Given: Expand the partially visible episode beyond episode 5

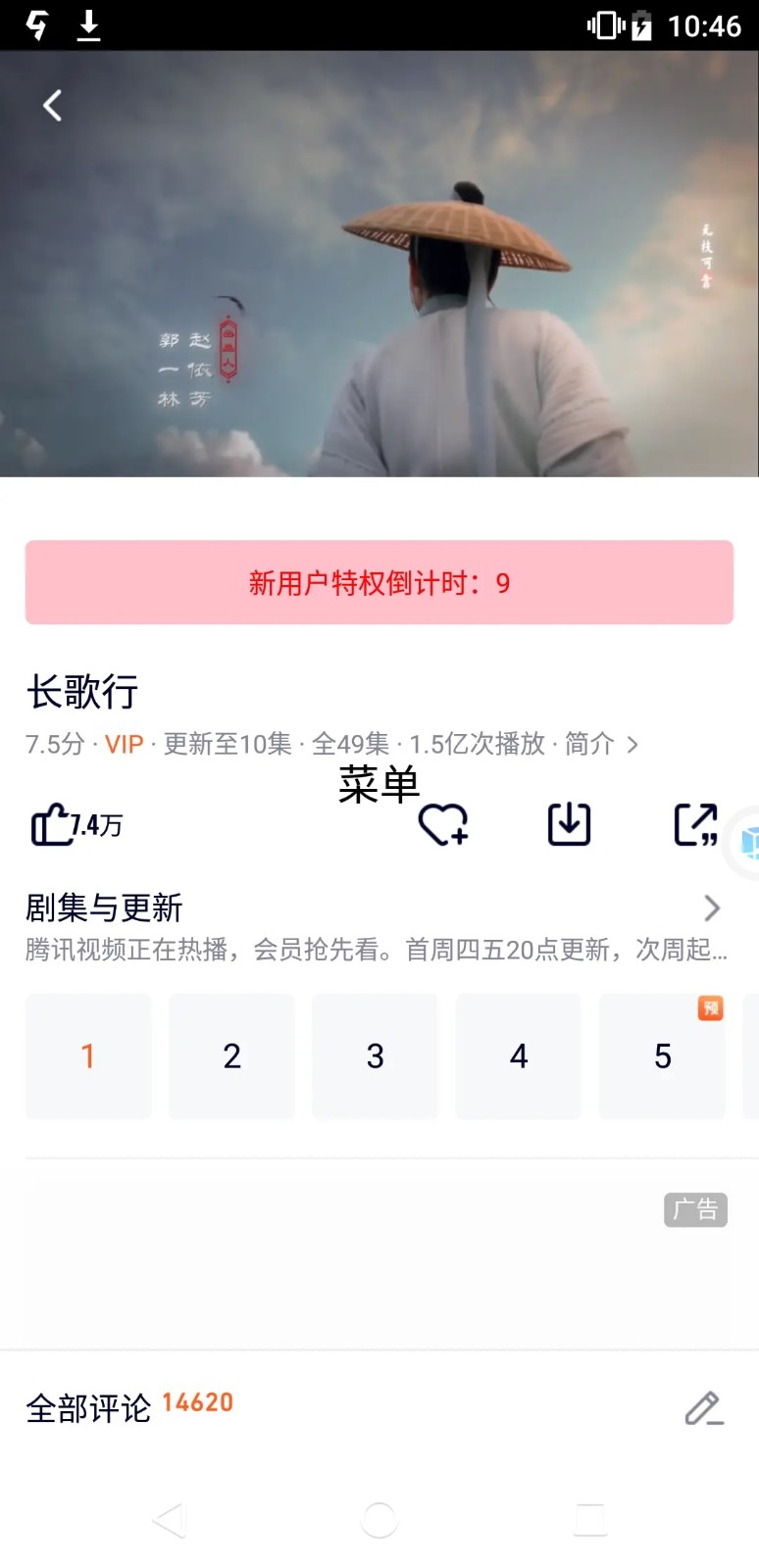Looking at the screenshot, I should pyautogui.click(x=750, y=1056).
